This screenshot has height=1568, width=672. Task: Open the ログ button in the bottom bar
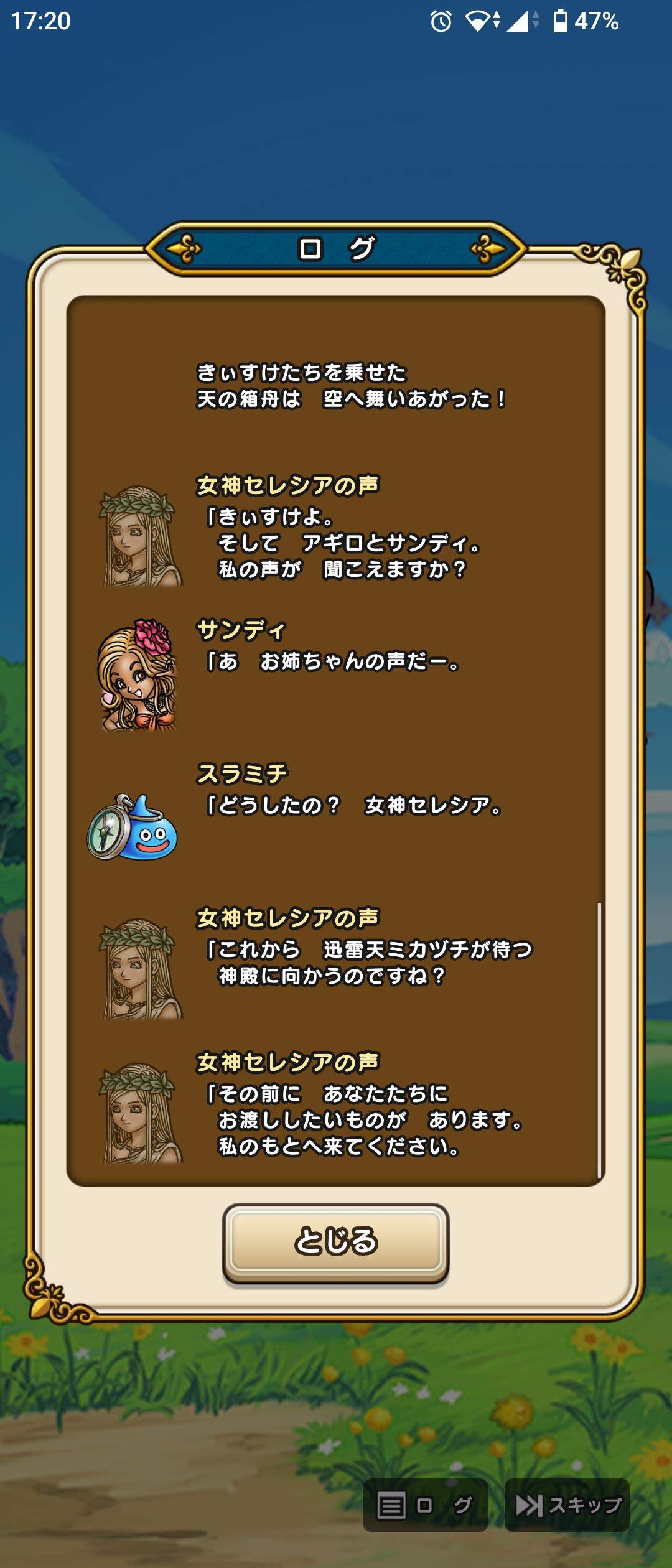pyautogui.click(x=425, y=1505)
